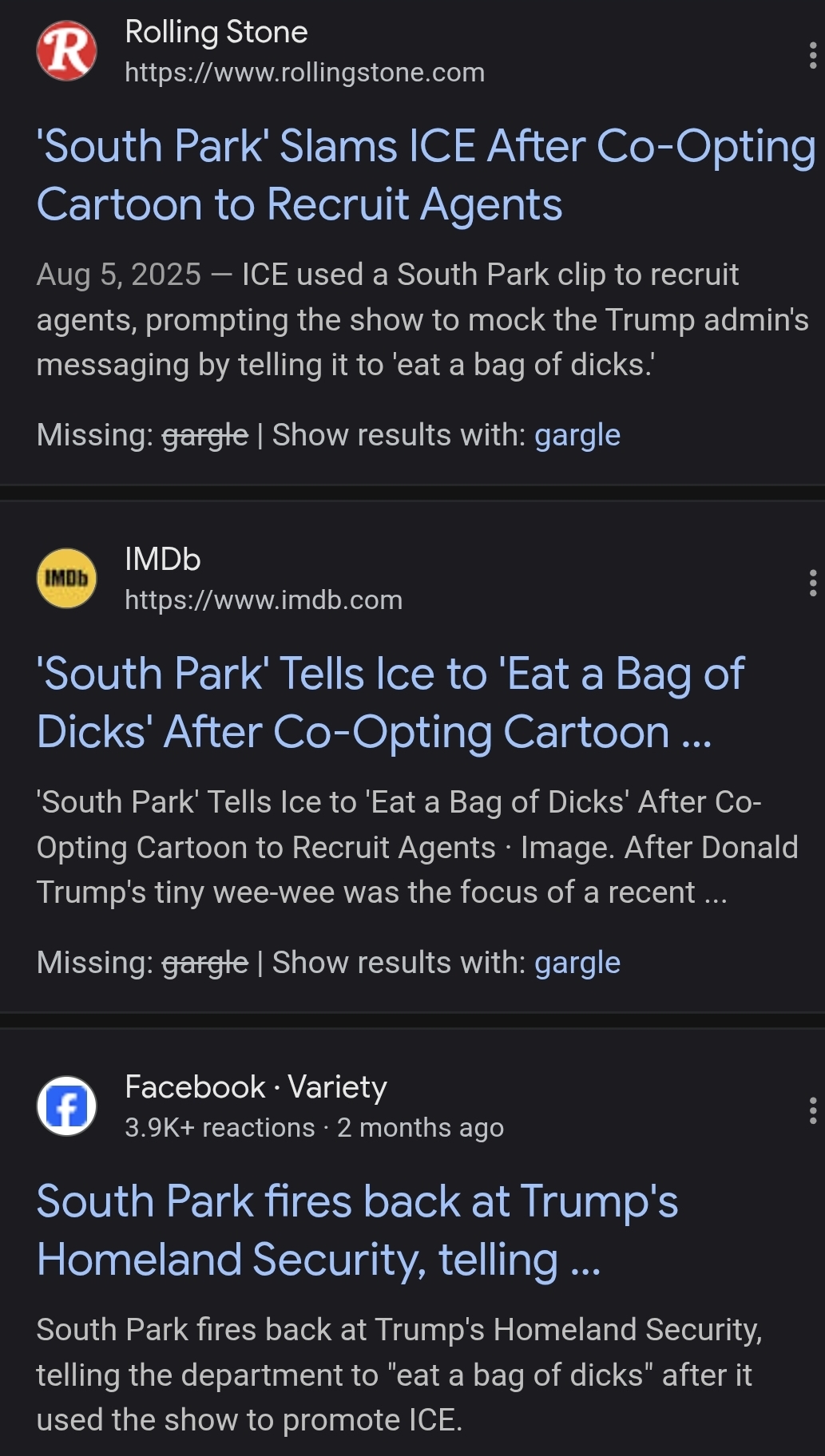Show results with gargle under IMDb result
This screenshot has width=825, height=1456.
click(577, 963)
